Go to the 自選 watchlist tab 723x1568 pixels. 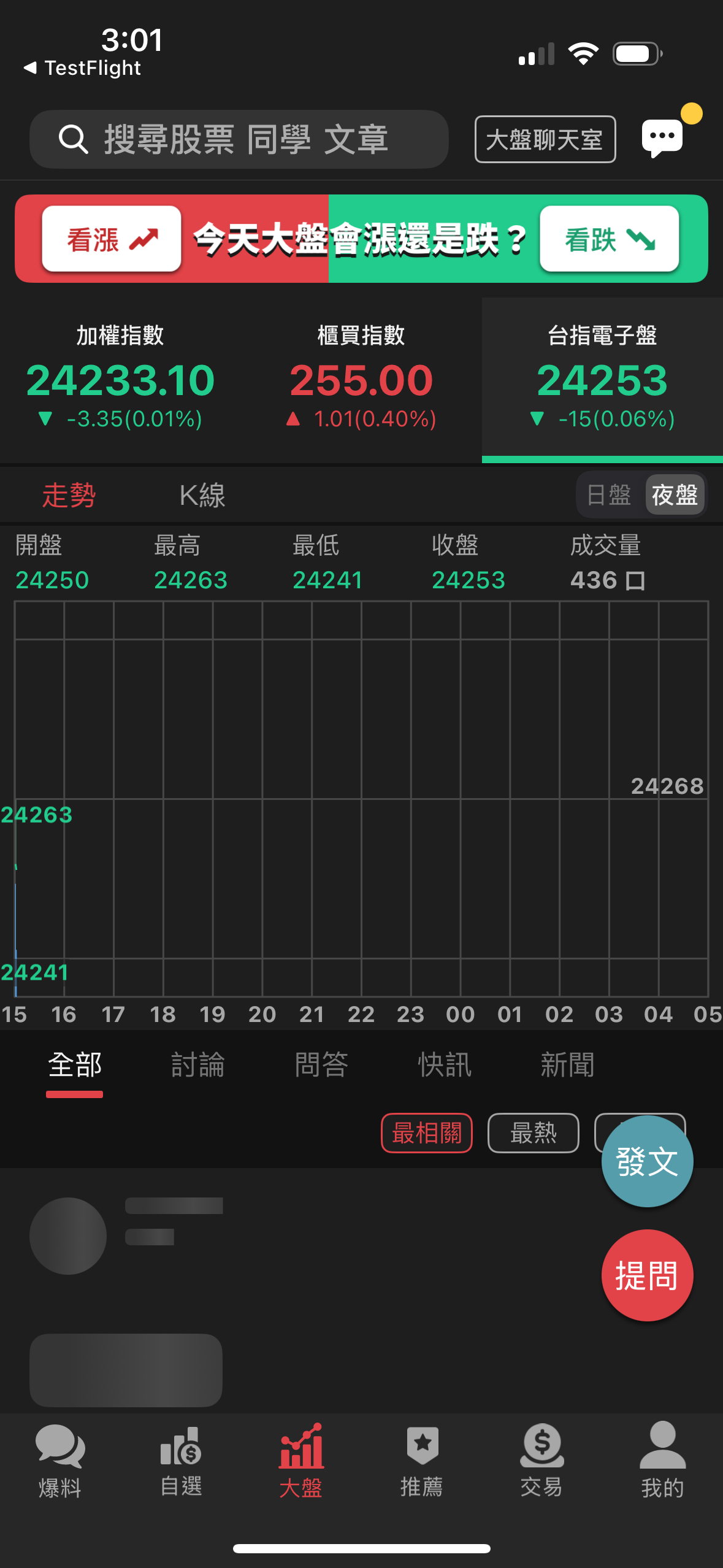(181, 1461)
